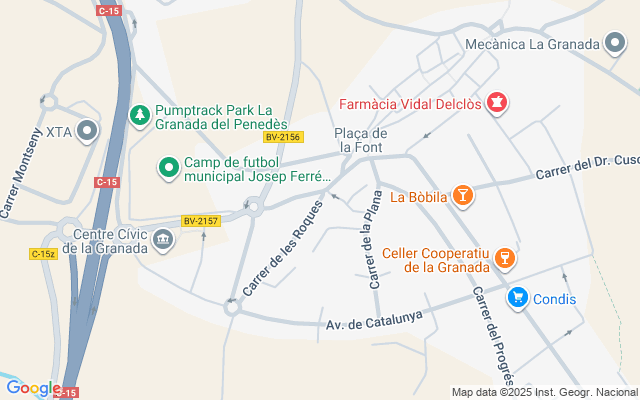
Task: Select the XTA place pin
Action: pos(89,131)
